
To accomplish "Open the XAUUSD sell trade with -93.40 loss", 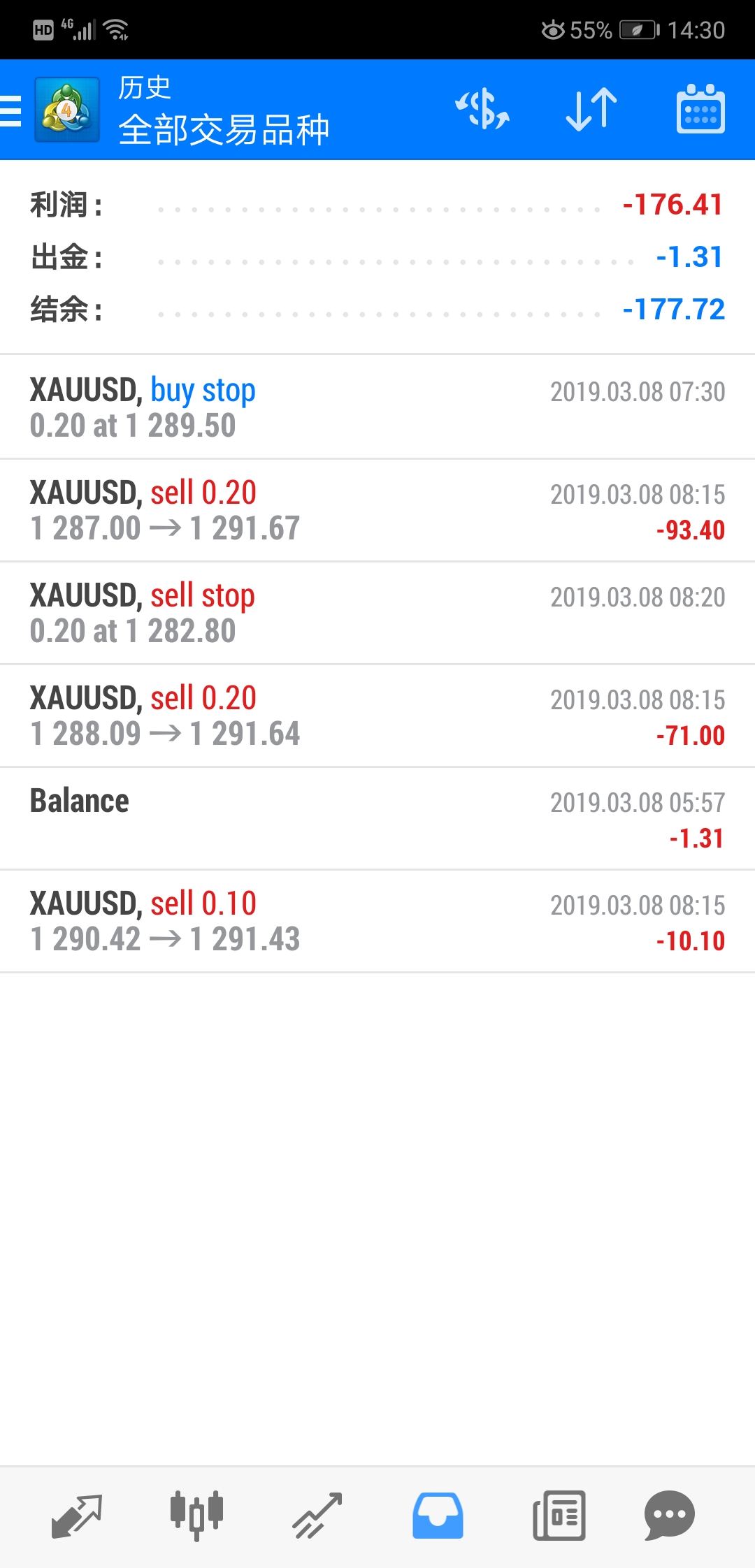I will click(377, 510).
